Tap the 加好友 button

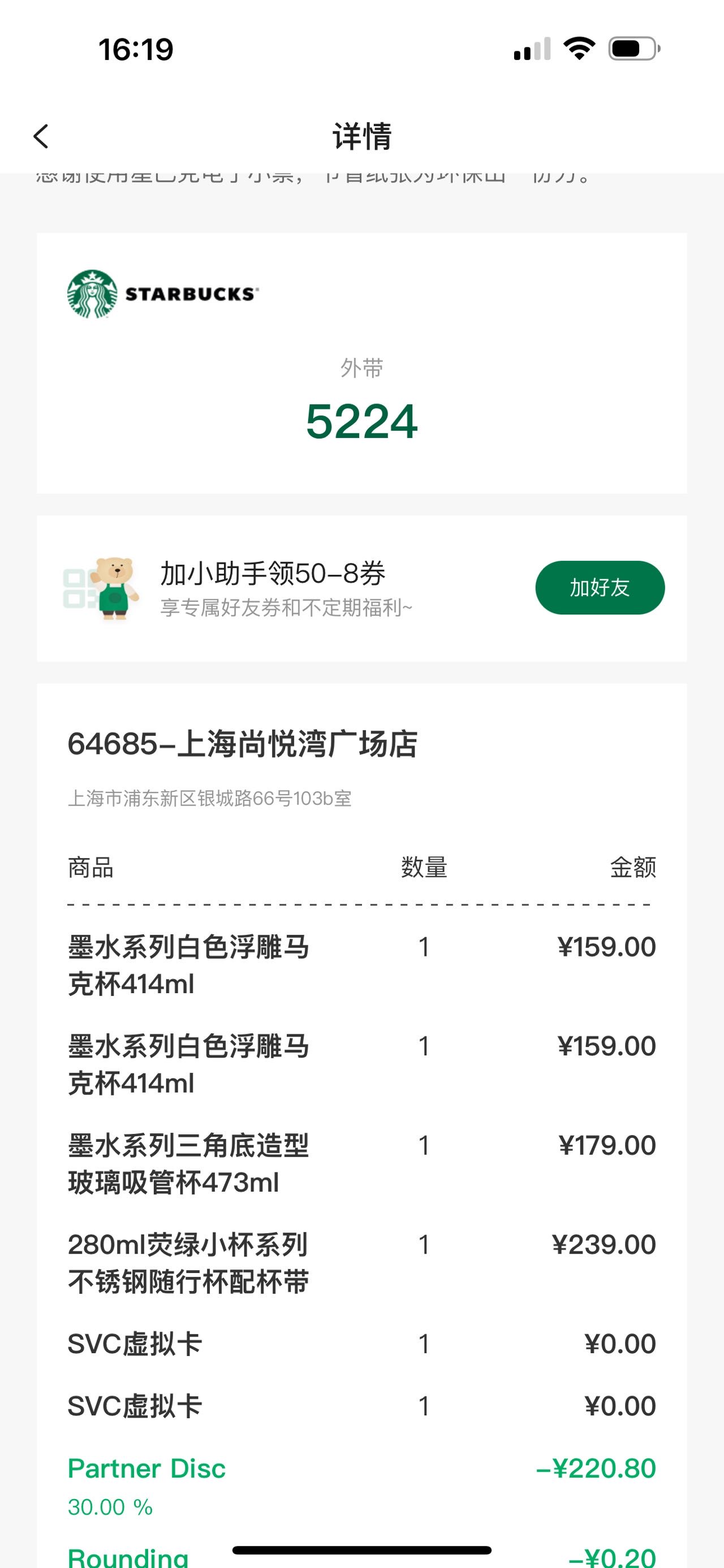[600, 587]
